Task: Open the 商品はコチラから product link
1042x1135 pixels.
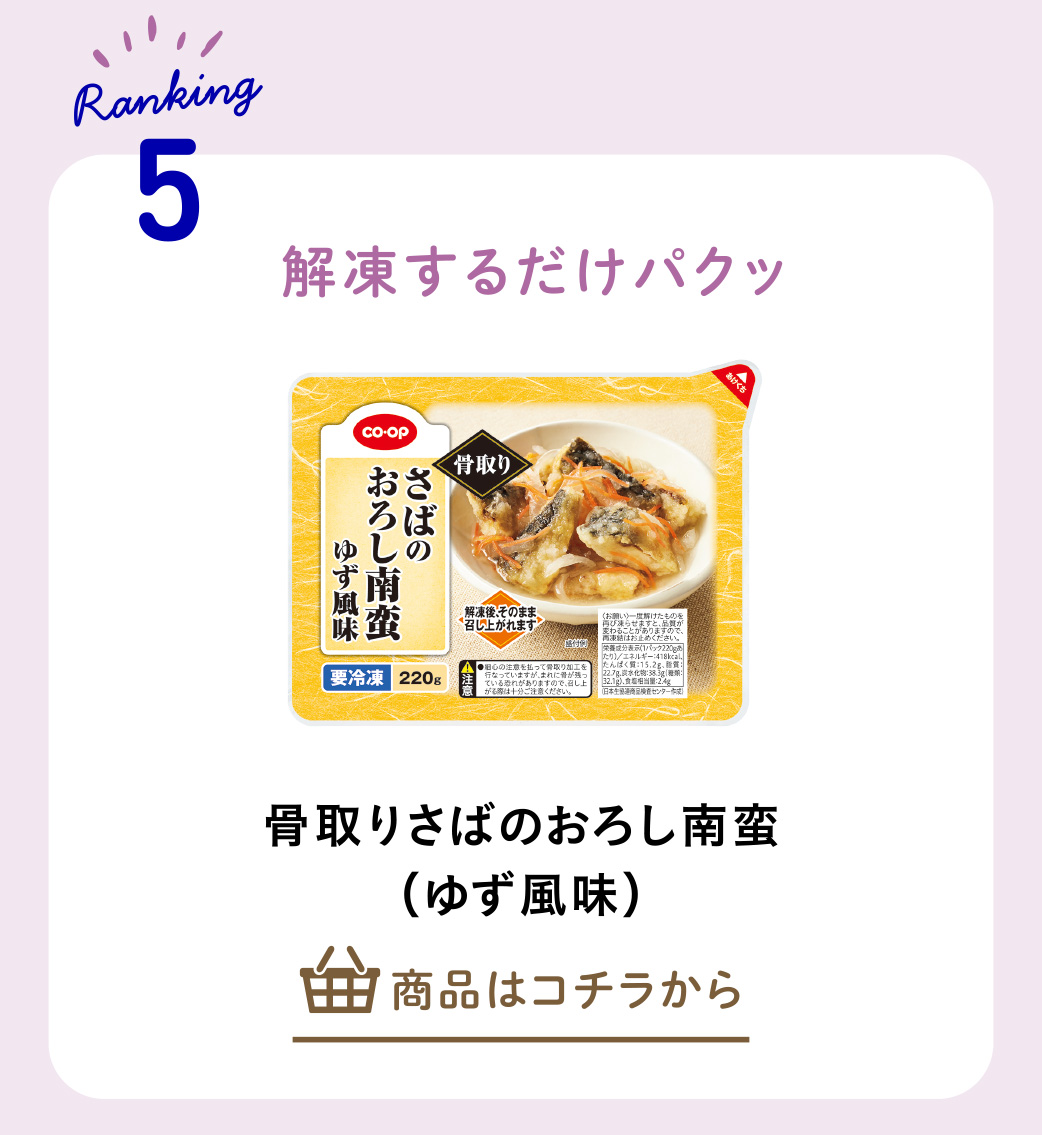Action: [x=521, y=990]
